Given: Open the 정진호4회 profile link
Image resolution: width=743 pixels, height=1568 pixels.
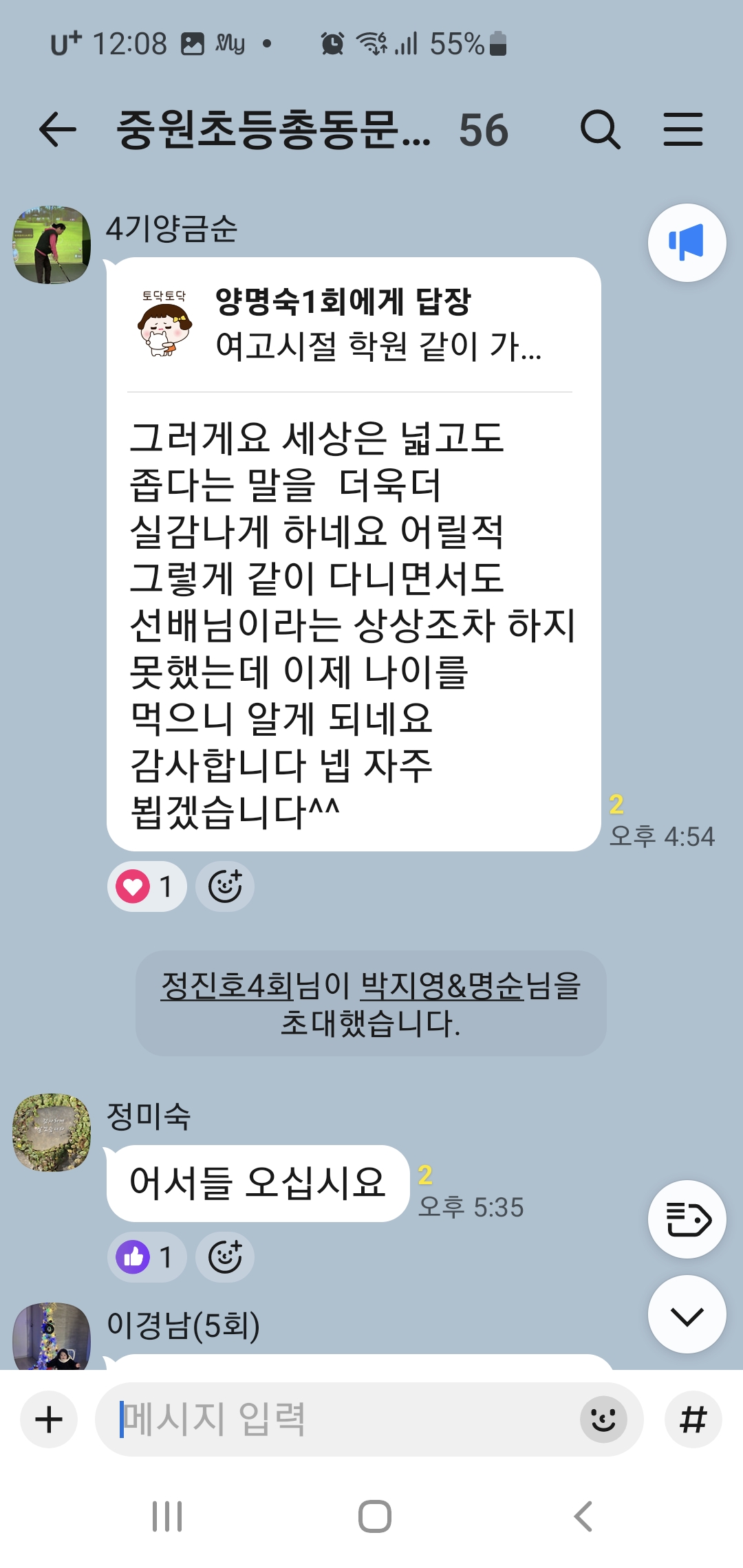Looking at the screenshot, I should tap(227, 986).
